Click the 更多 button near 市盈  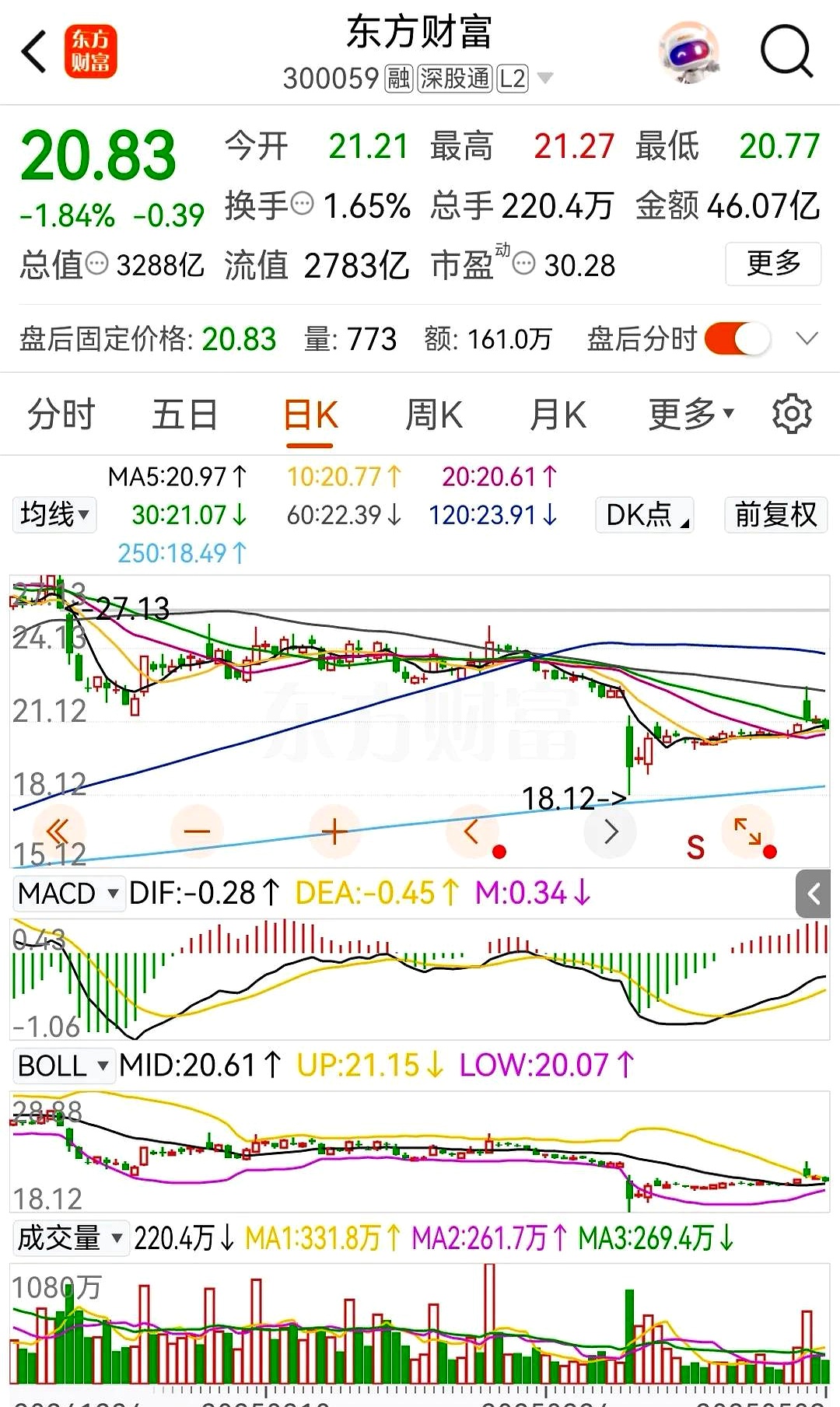point(772,264)
